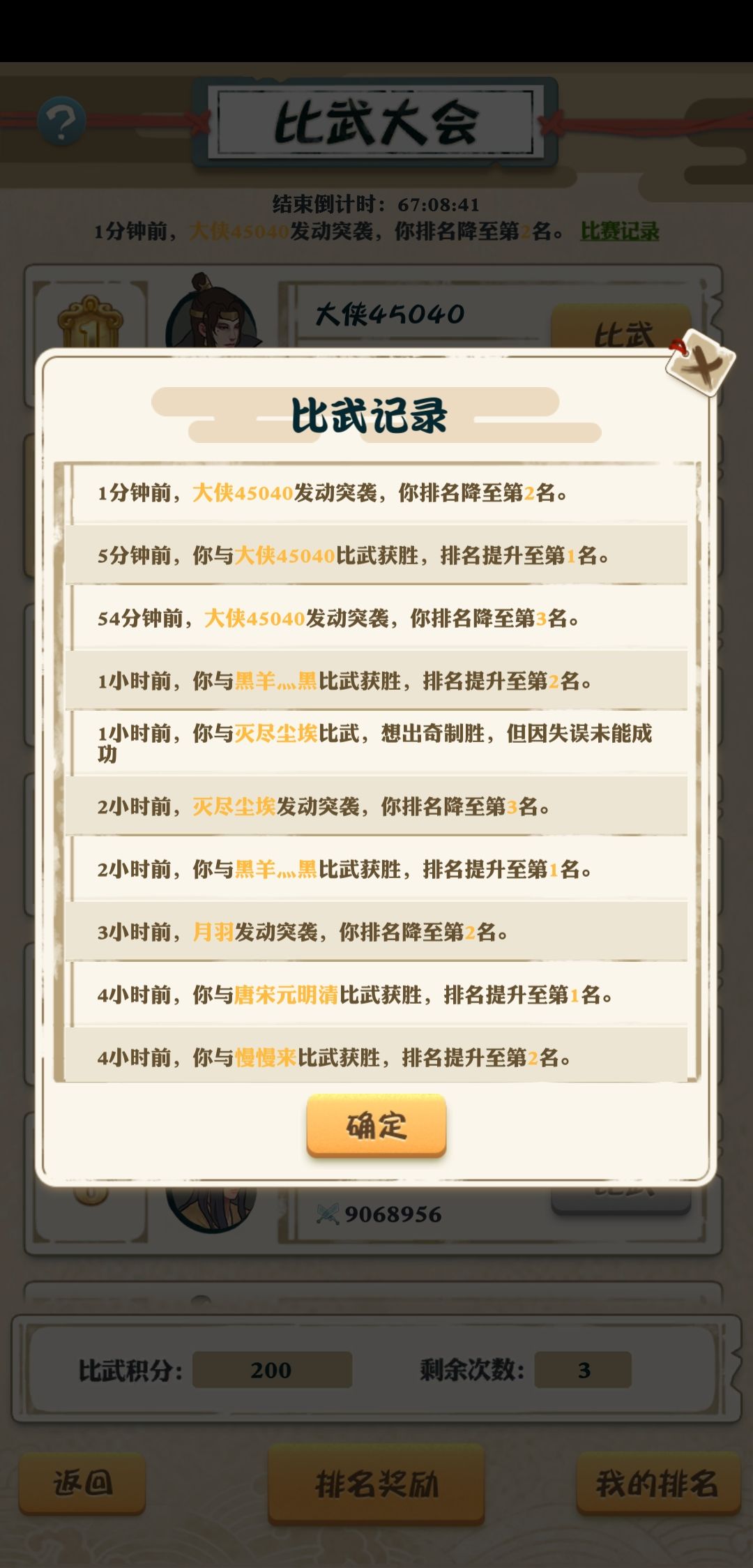Viewport: 753px width, 1568px height.
Task: Close the 比武记录 dialog with the X
Action: (700, 363)
